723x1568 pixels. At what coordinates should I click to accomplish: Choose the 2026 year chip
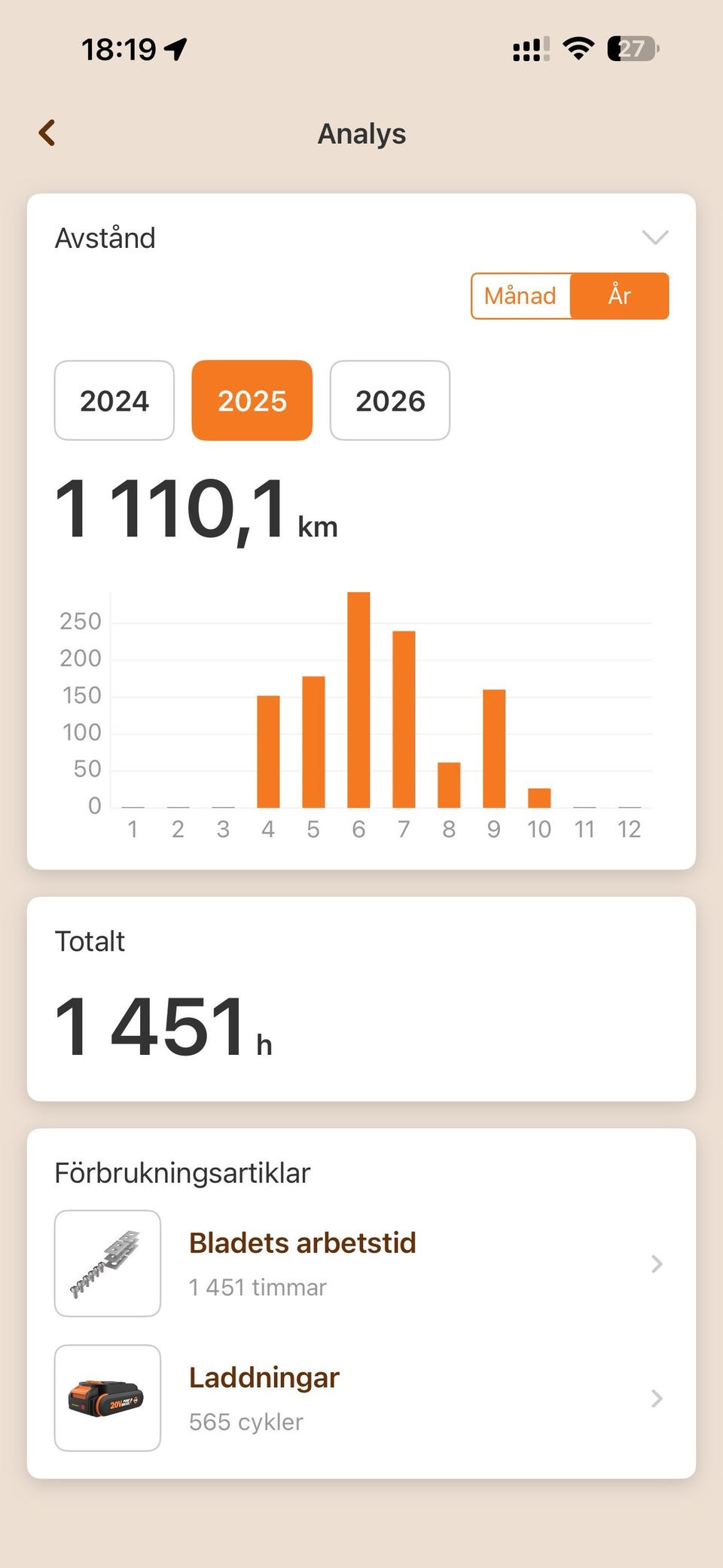390,401
